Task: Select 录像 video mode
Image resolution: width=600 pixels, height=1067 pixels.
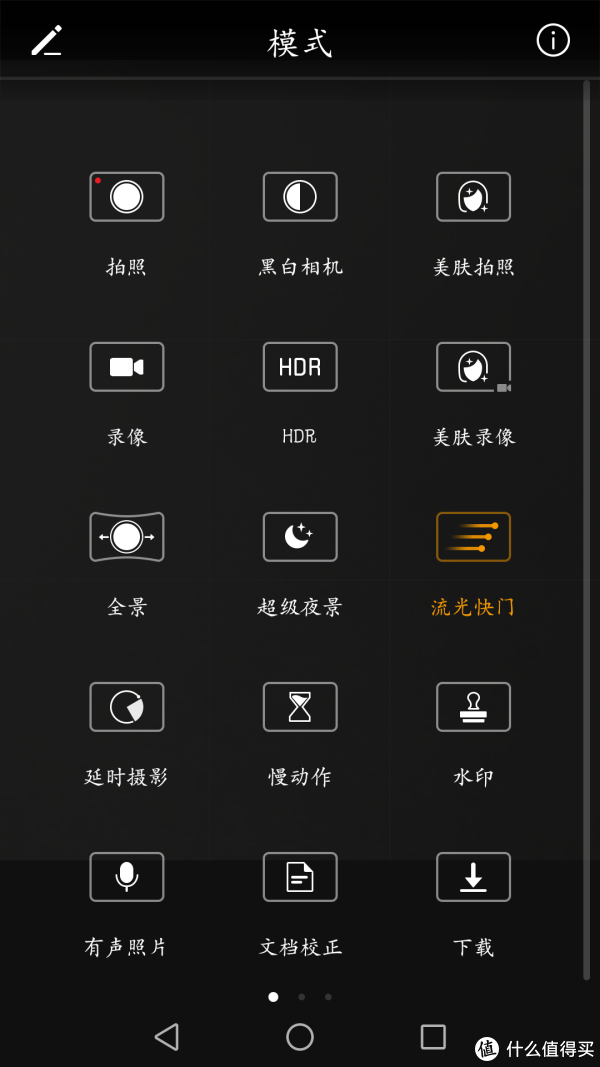Action: (x=127, y=367)
